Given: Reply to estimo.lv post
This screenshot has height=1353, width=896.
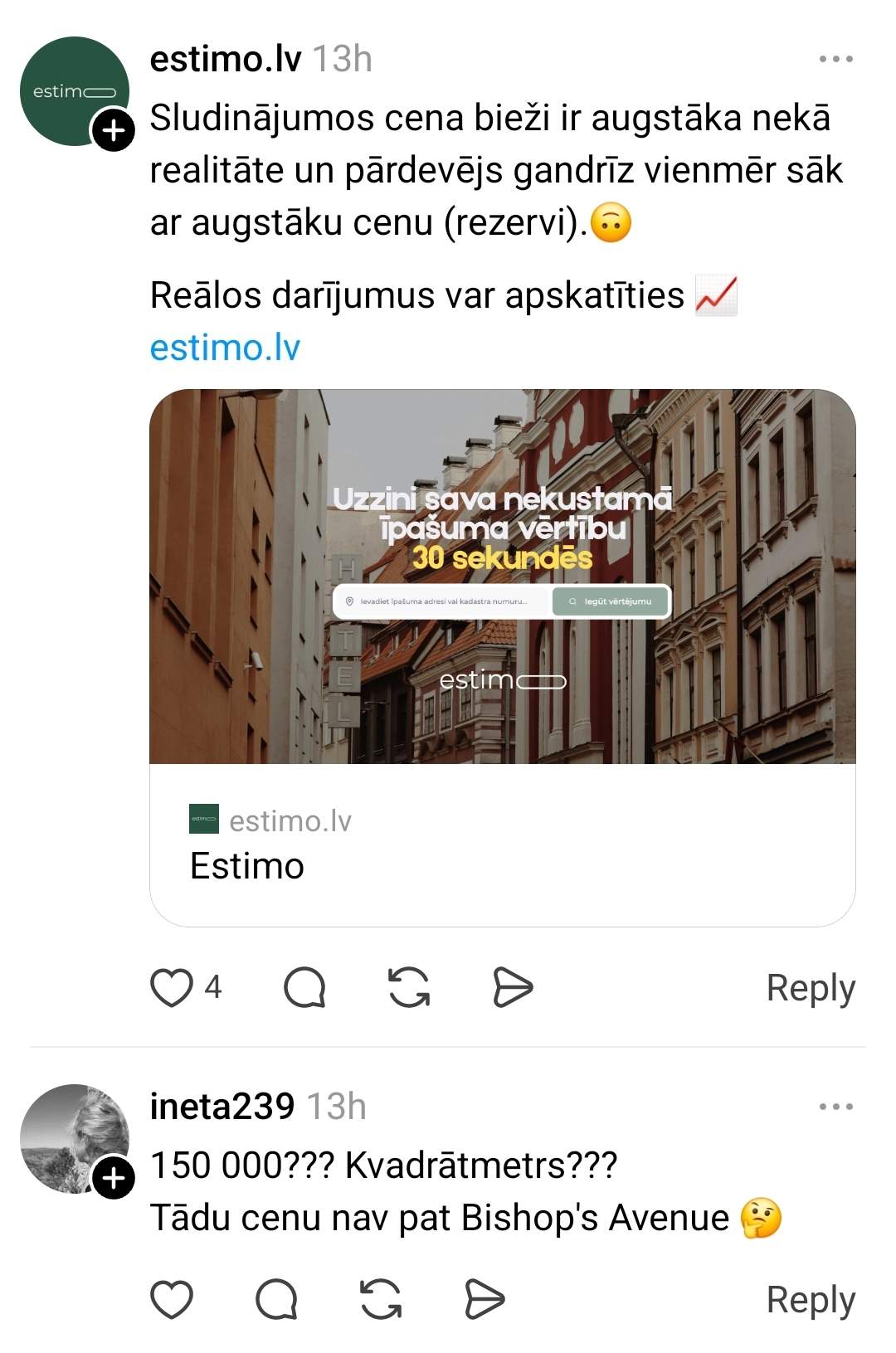Looking at the screenshot, I should (x=810, y=988).
